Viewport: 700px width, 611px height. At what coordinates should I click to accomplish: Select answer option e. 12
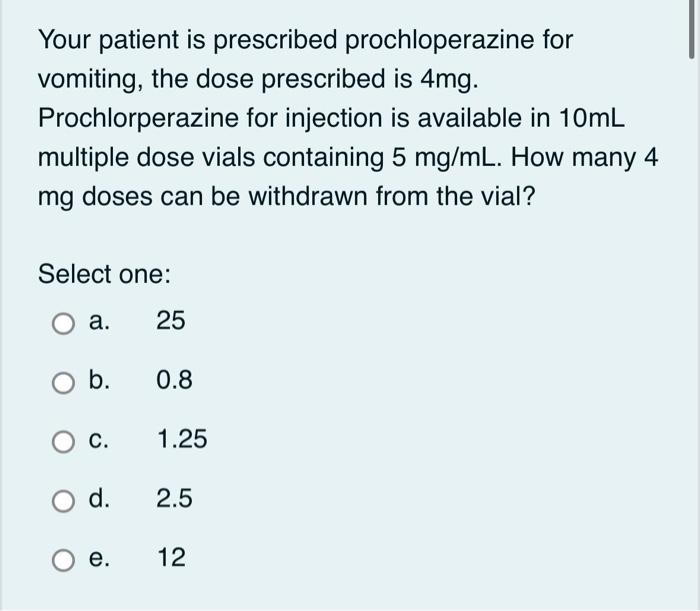point(64,558)
